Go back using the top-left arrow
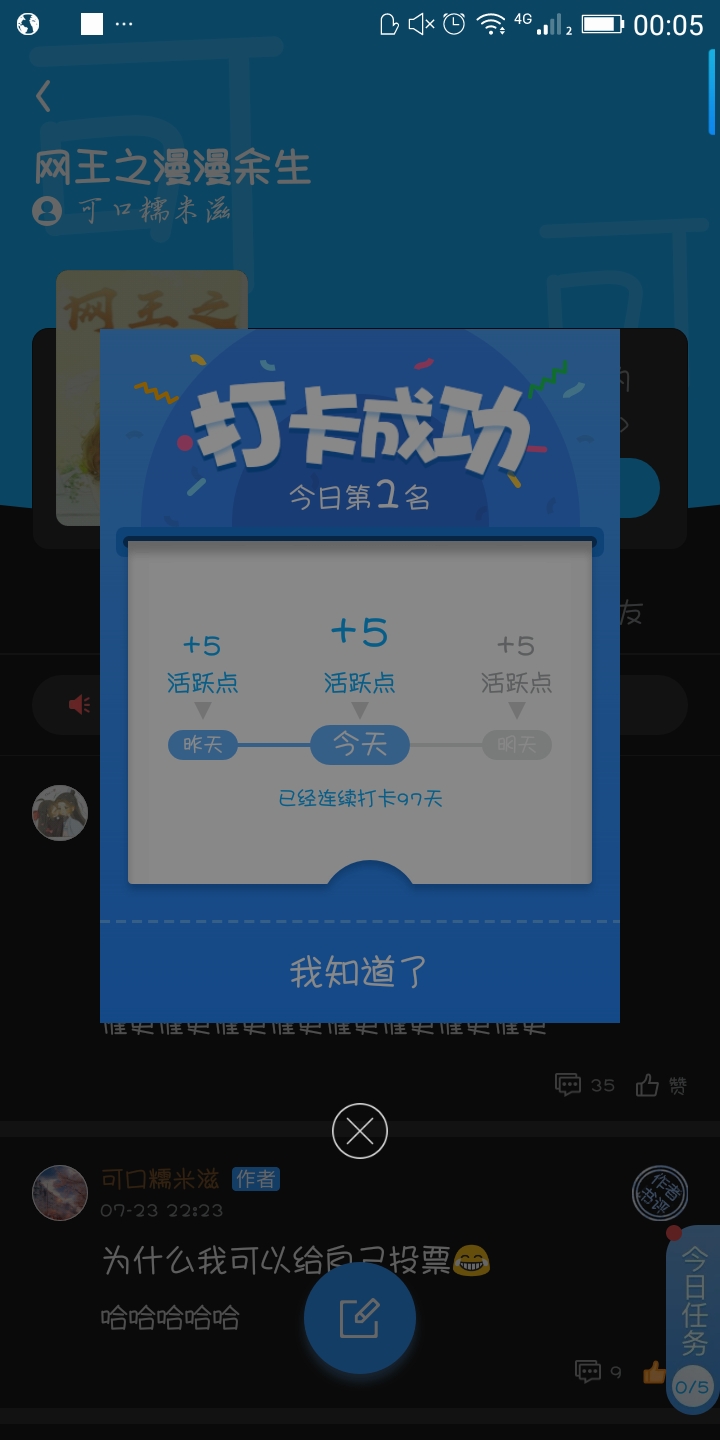Screen dimensions: 720x1440 coord(43,96)
